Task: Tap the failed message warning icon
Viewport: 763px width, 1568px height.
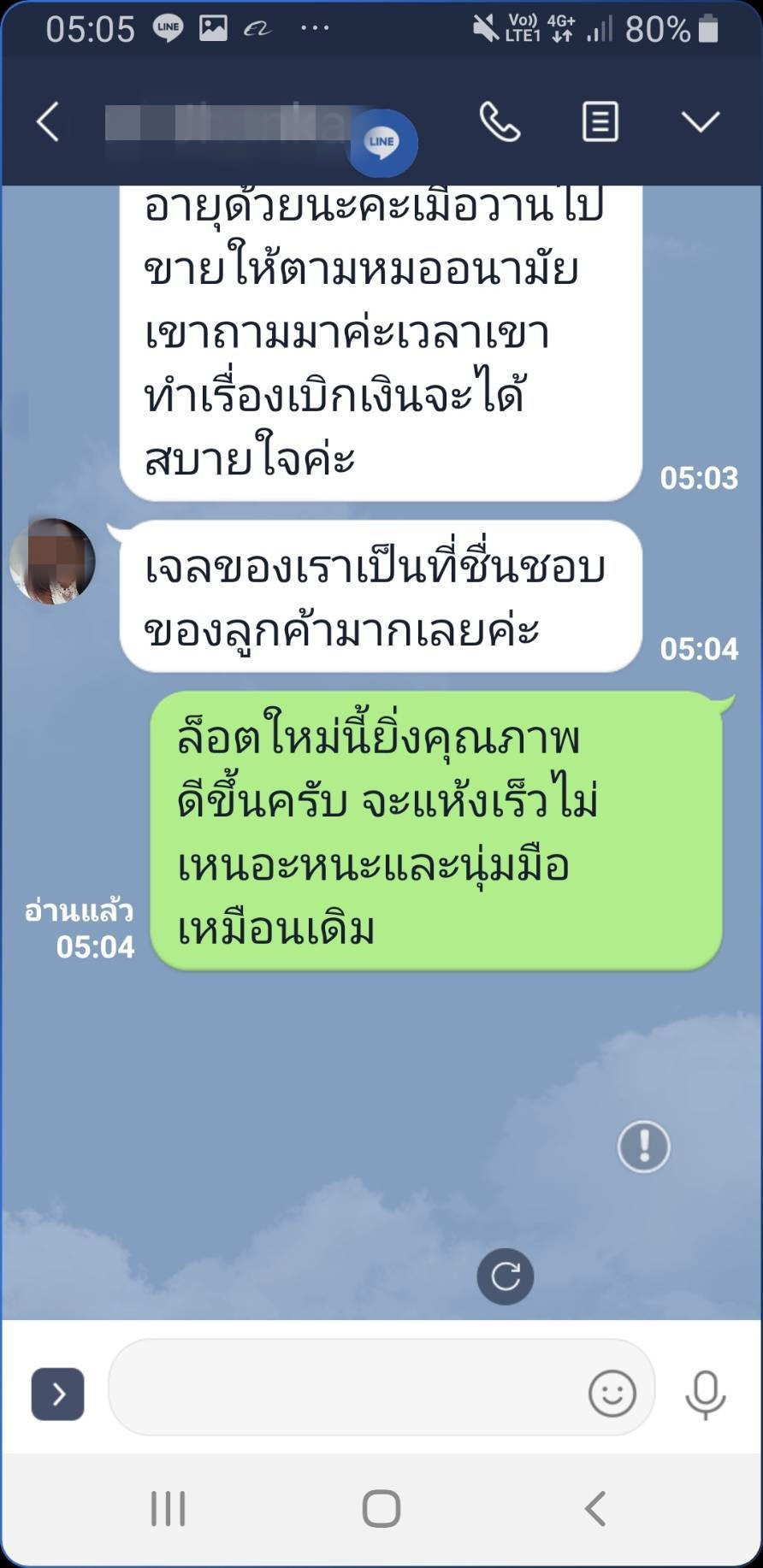Action: tap(643, 1146)
